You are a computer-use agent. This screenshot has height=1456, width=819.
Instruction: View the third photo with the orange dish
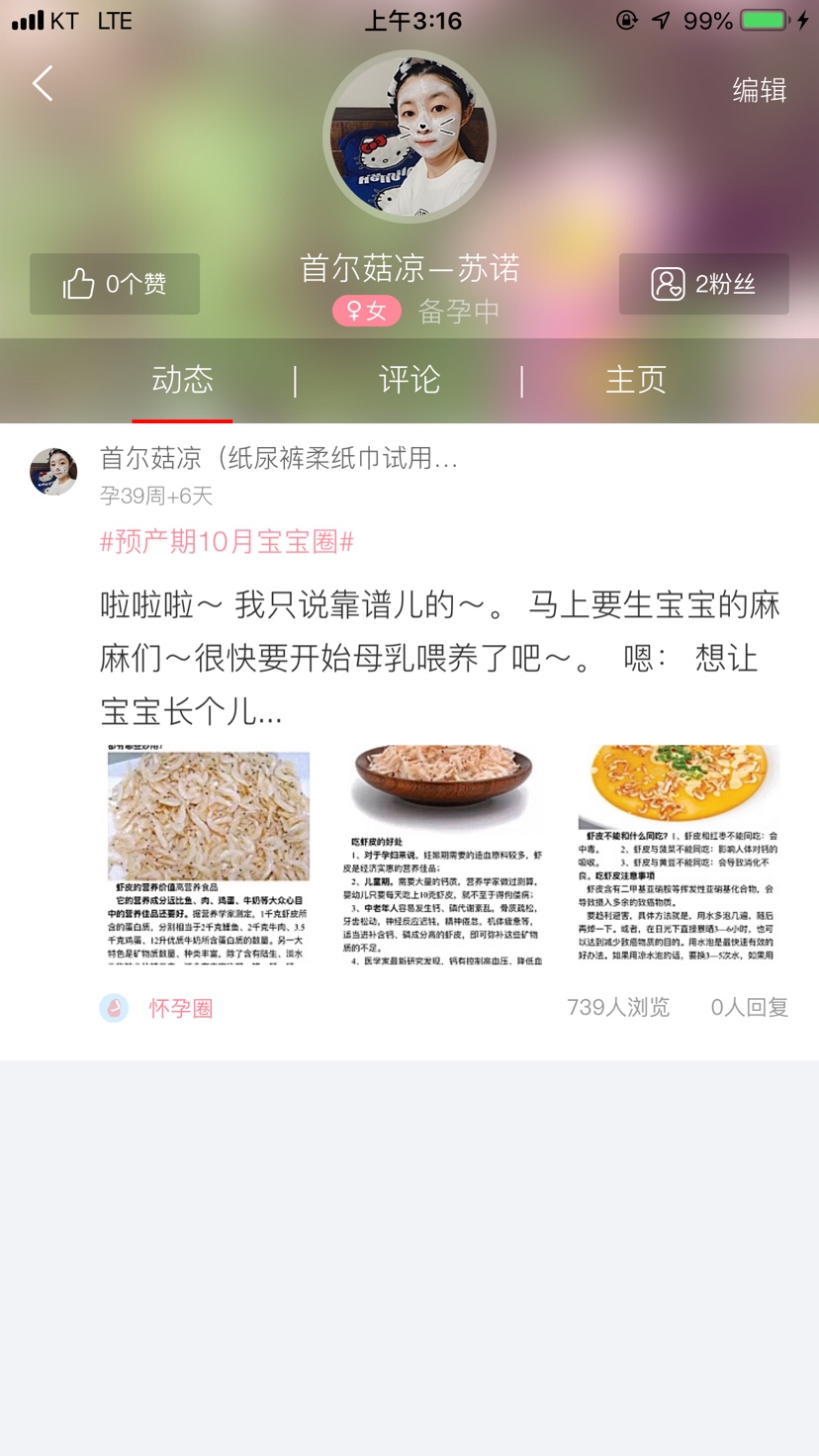click(x=678, y=854)
